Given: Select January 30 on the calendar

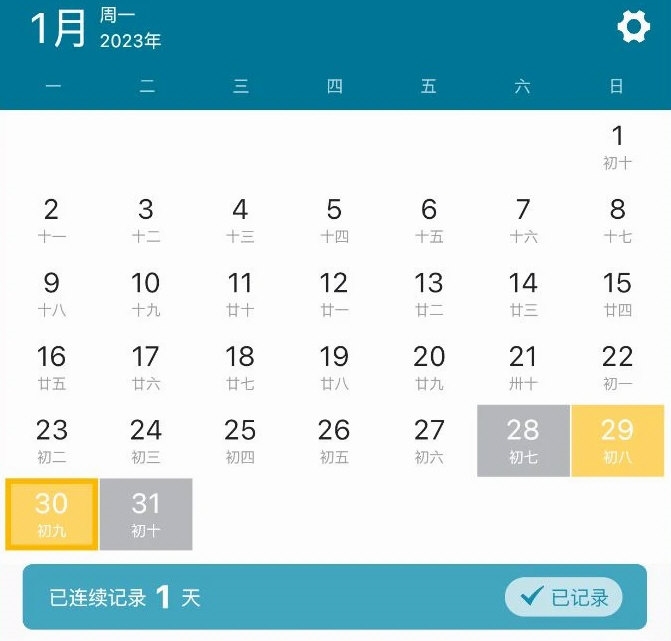Looking at the screenshot, I should [x=51, y=514].
